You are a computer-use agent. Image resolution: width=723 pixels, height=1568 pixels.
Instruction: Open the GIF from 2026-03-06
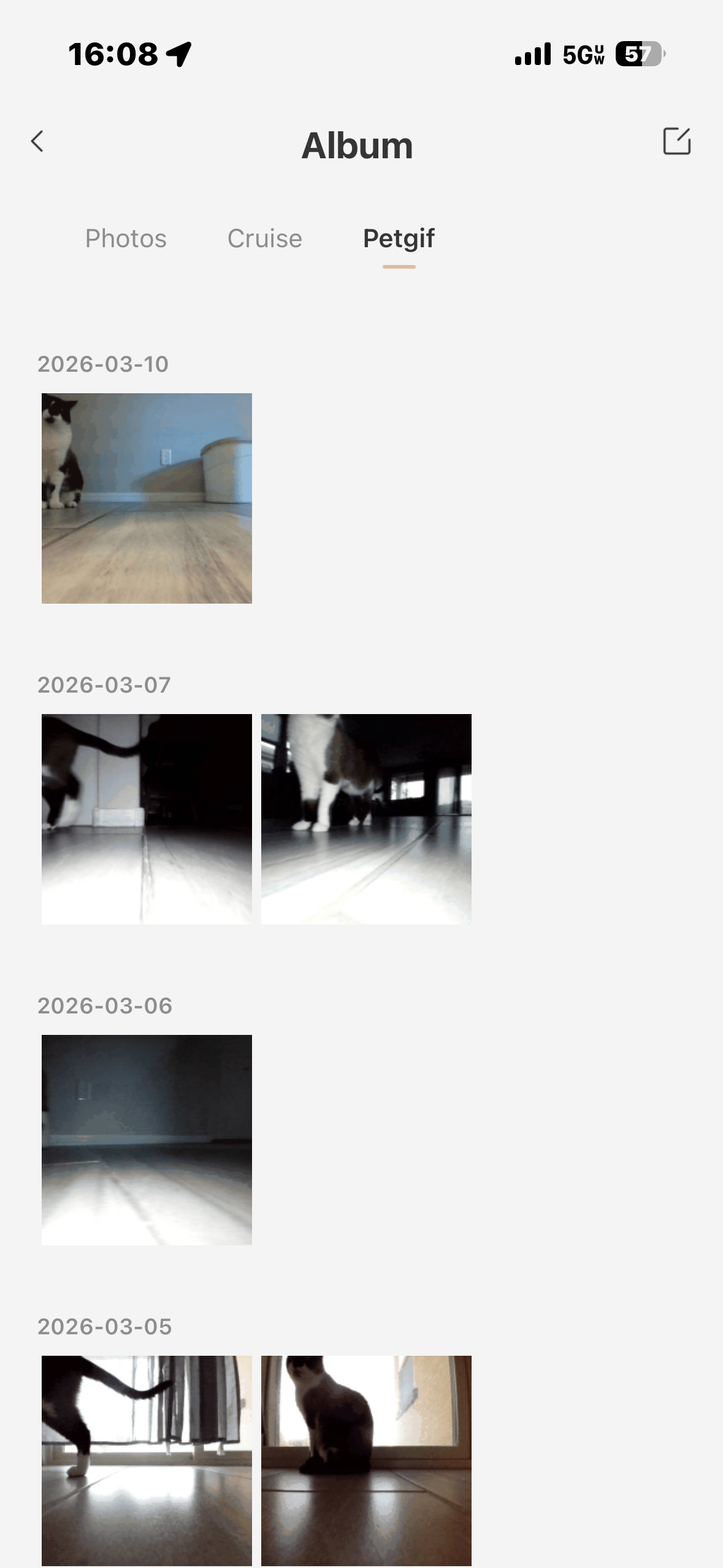tap(147, 1140)
